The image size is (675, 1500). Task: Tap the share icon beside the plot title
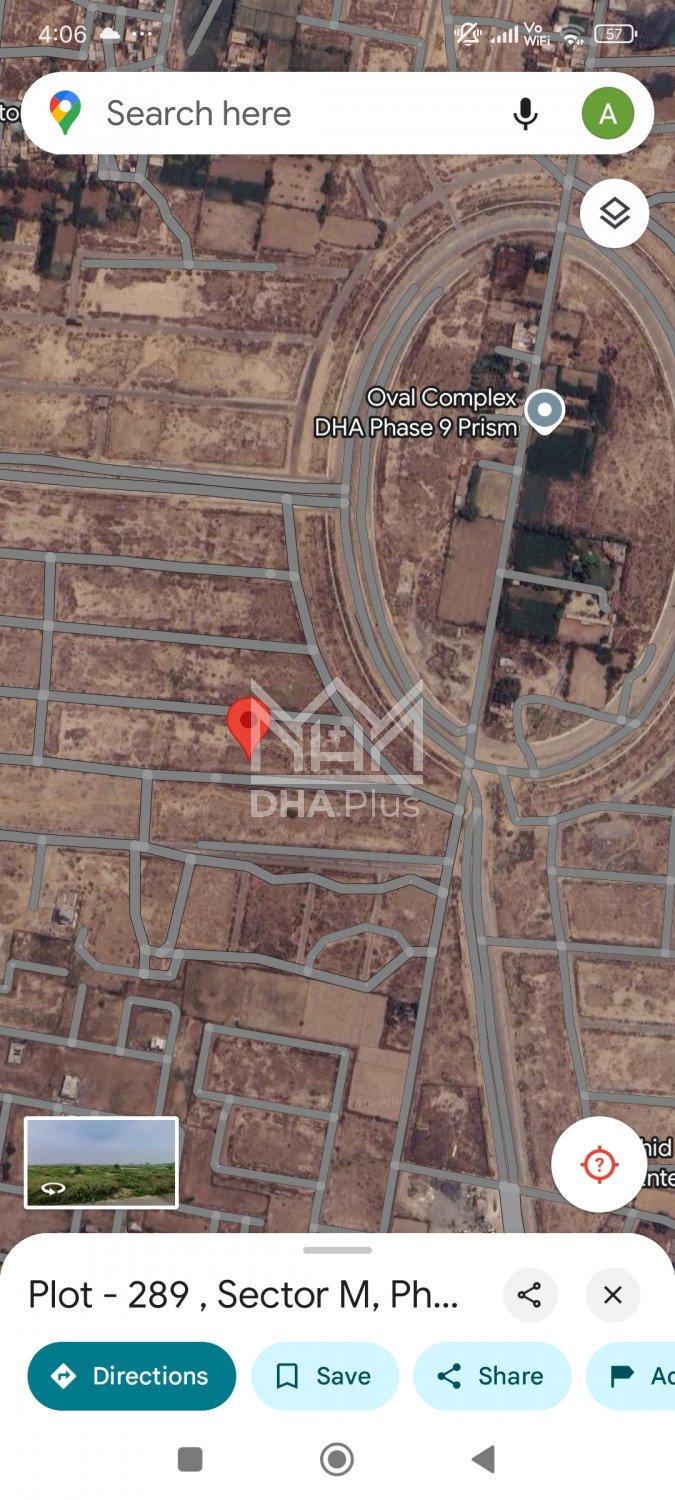pyautogui.click(x=529, y=1296)
